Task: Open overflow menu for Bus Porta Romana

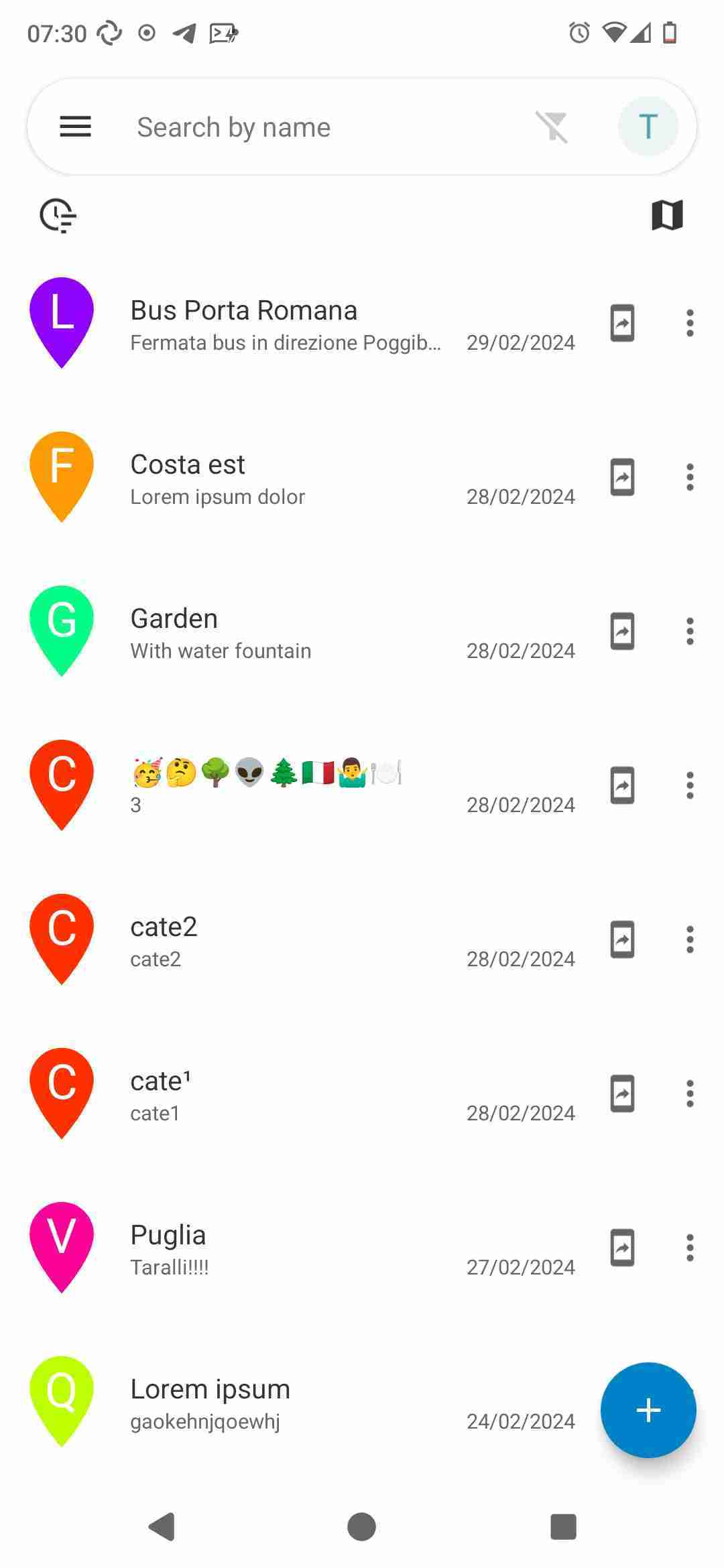Action: pos(690,323)
